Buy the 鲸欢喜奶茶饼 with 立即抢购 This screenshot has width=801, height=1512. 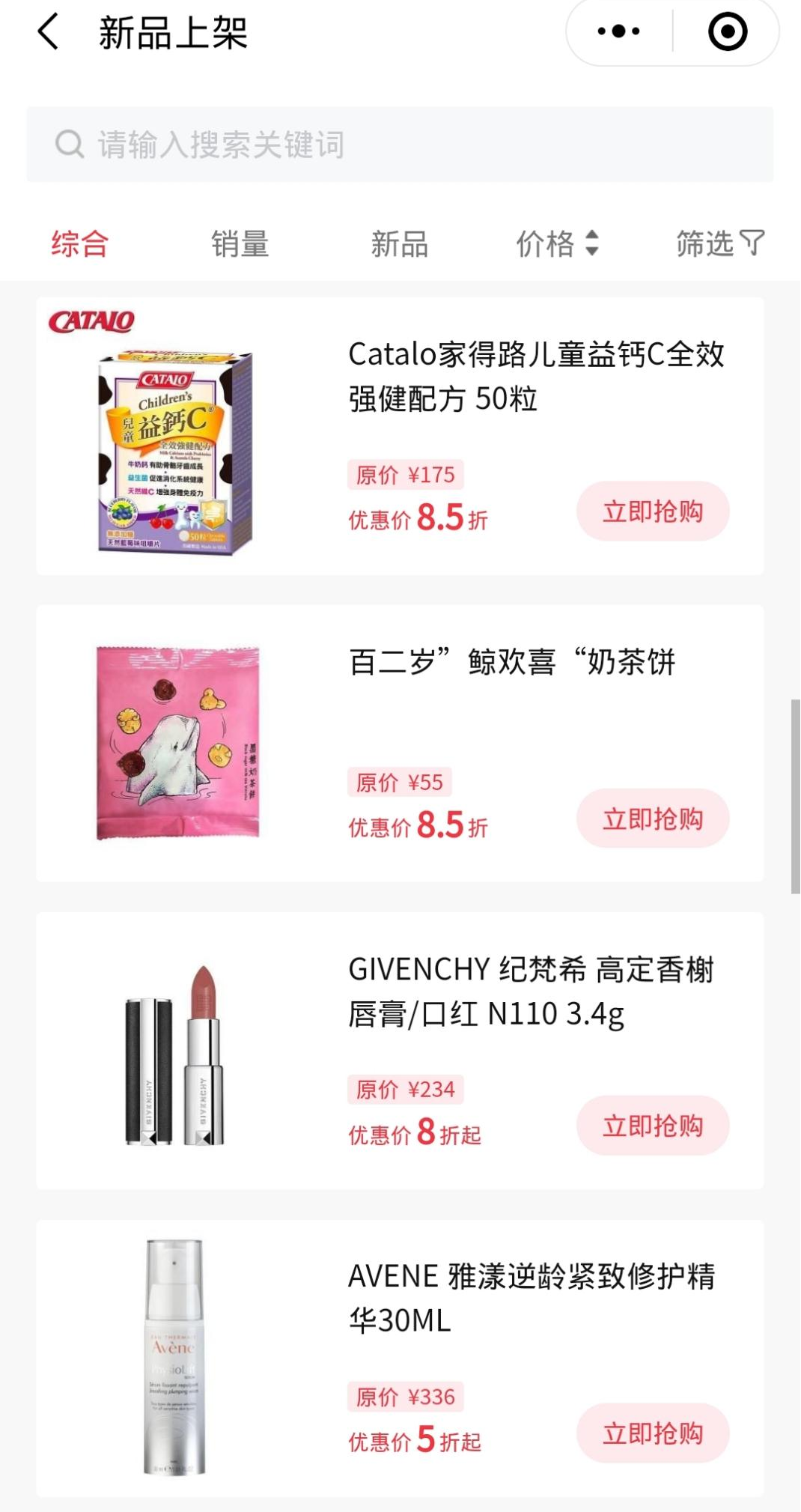pos(652,819)
